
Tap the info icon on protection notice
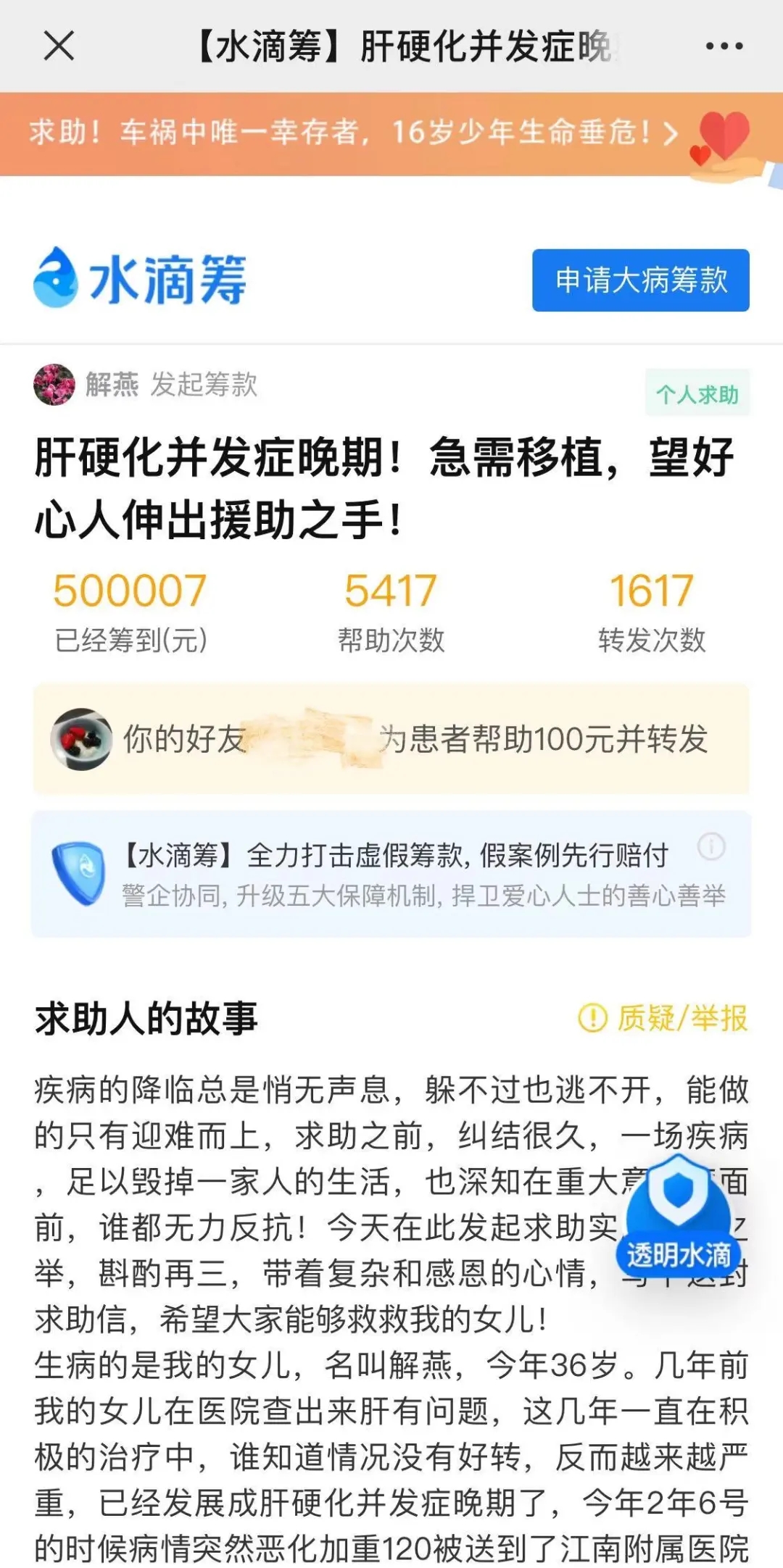pyautogui.click(x=711, y=846)
